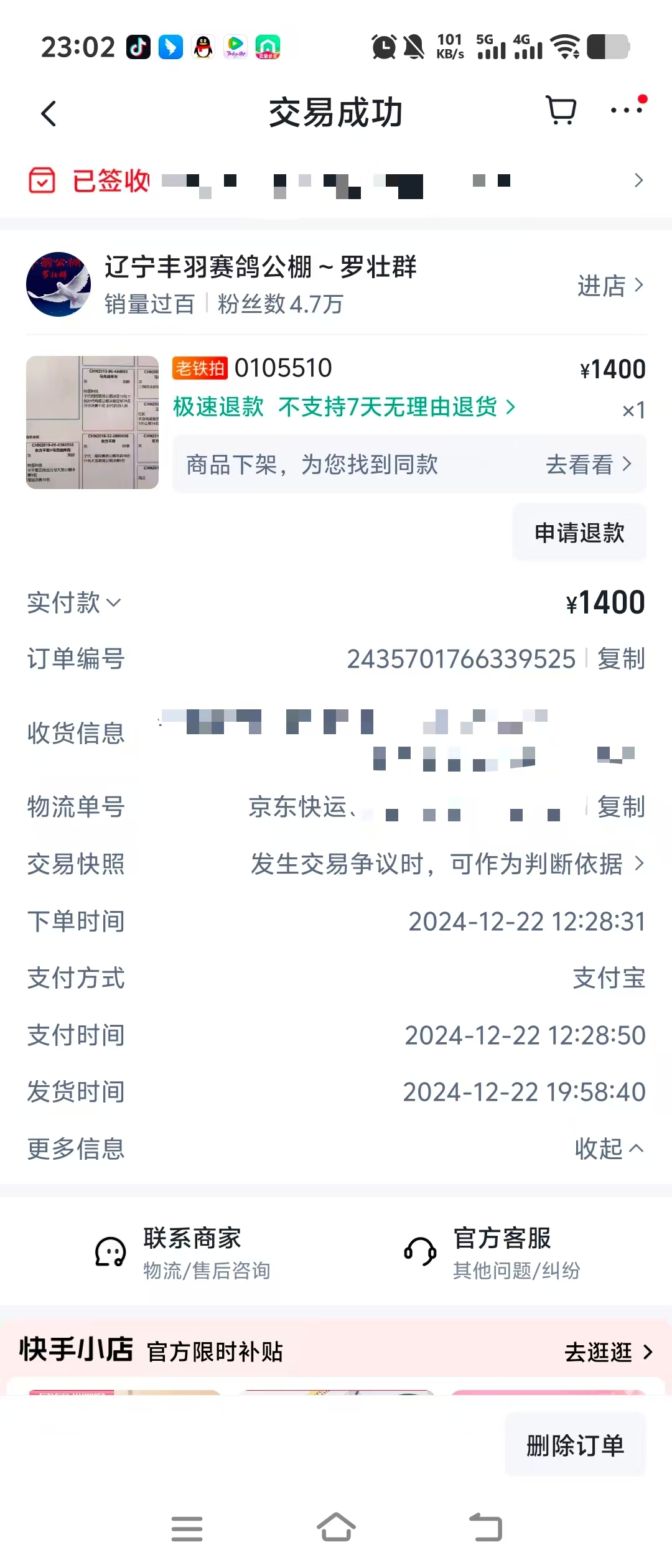
Task: Open the product thumbnail for item 0105510
Action: click(x=92, y=422)
